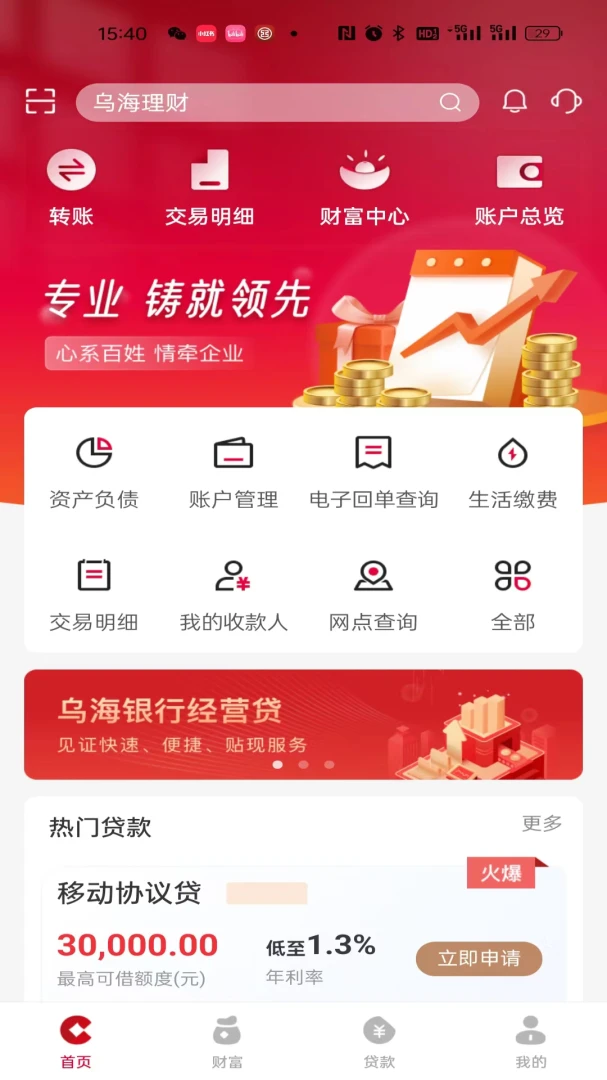Open 我的收款人 payee list
This screenshot has width=607, height=1080.
233,594
